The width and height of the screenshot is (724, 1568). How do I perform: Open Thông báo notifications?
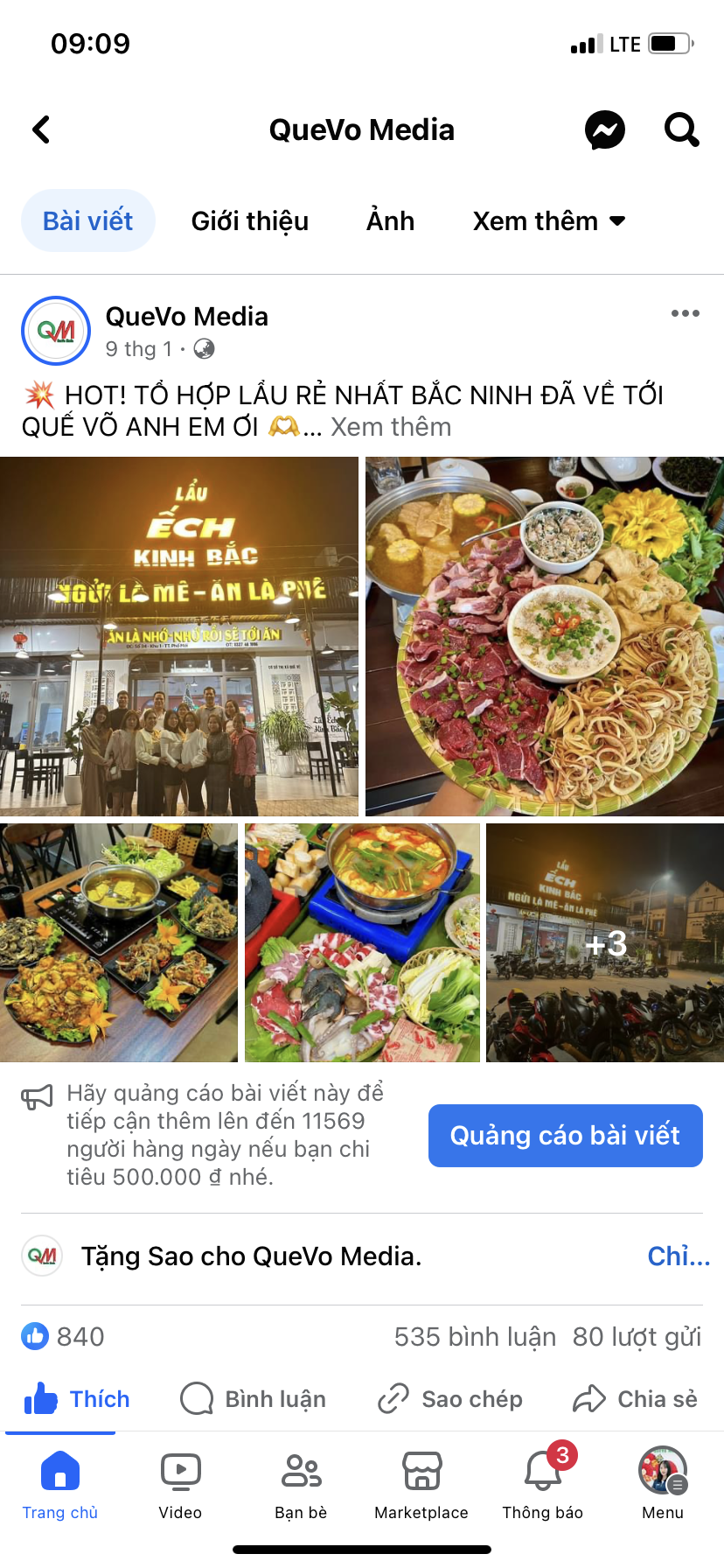pyautogui.click(x=542, y=1485)
